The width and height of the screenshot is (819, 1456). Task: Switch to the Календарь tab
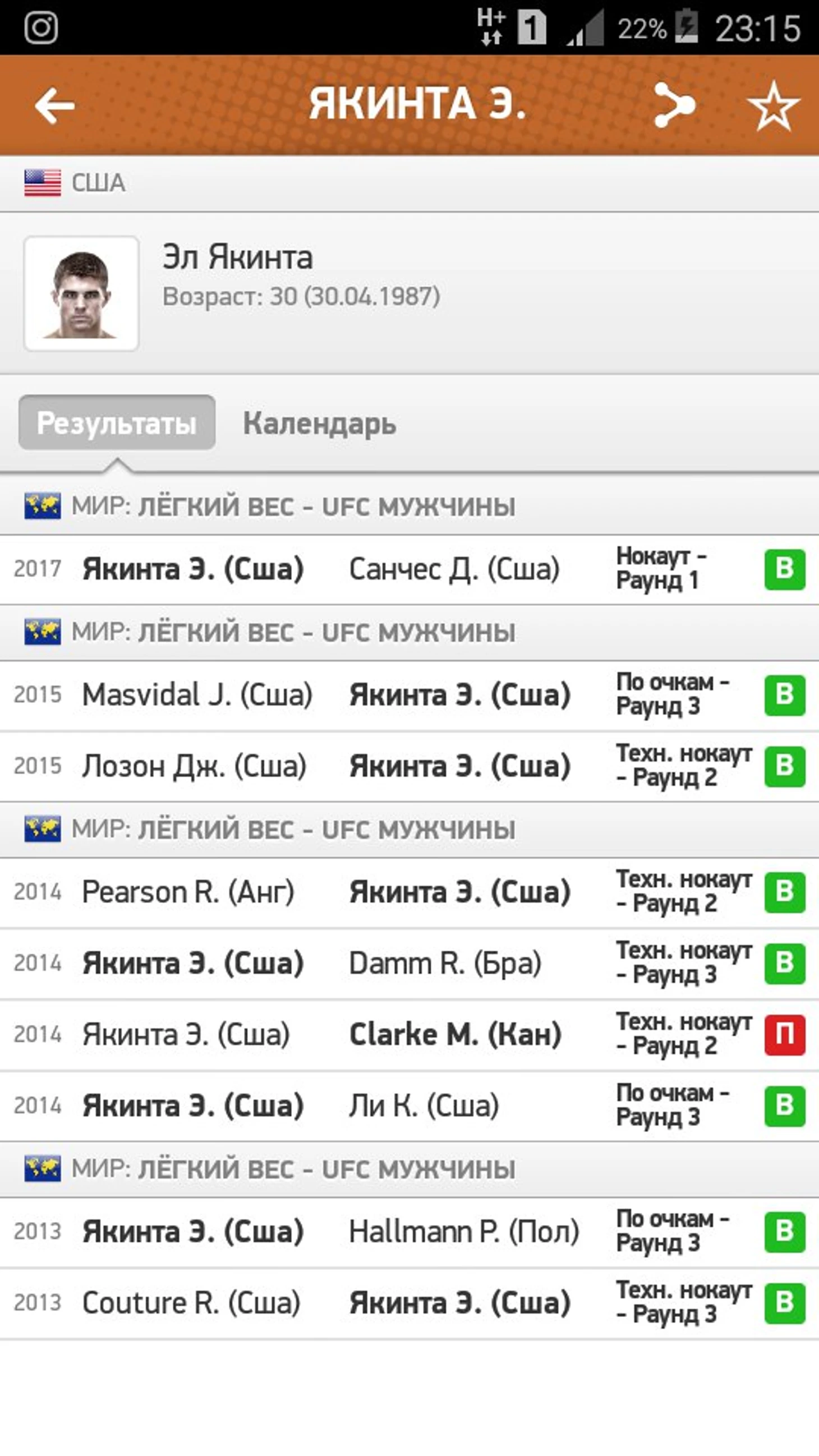coord(319,423)
